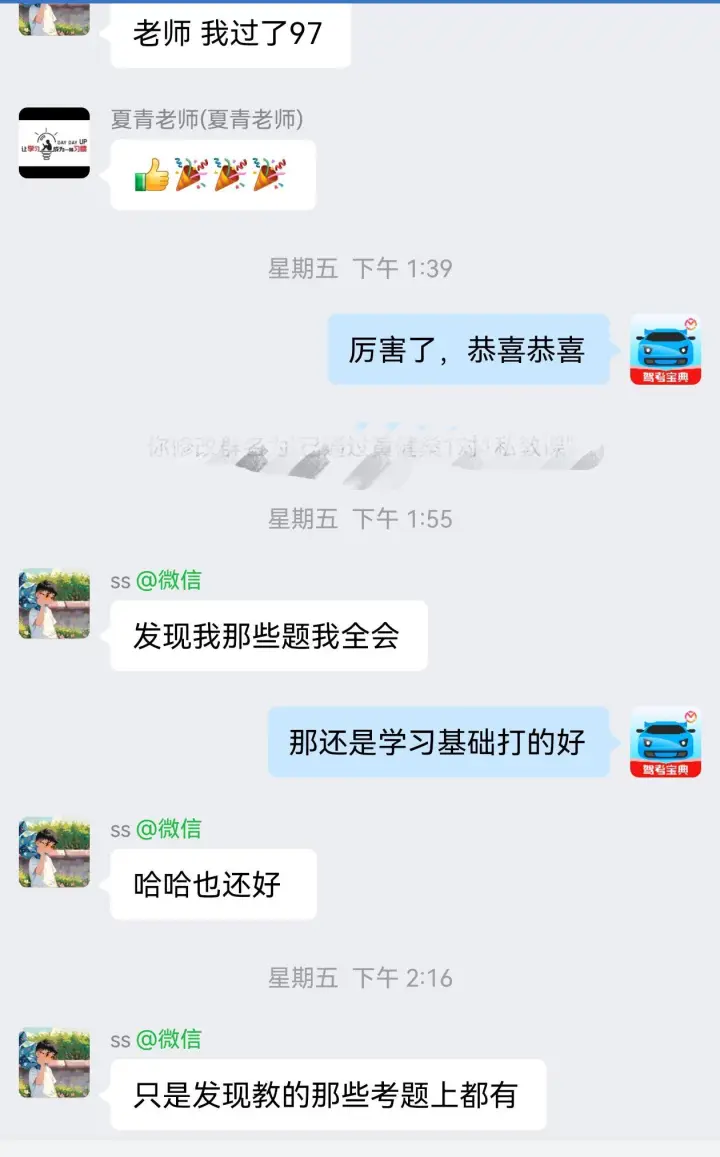Open ss avatar beside 哈哈也还好
720x1157 pixels.
54,852
